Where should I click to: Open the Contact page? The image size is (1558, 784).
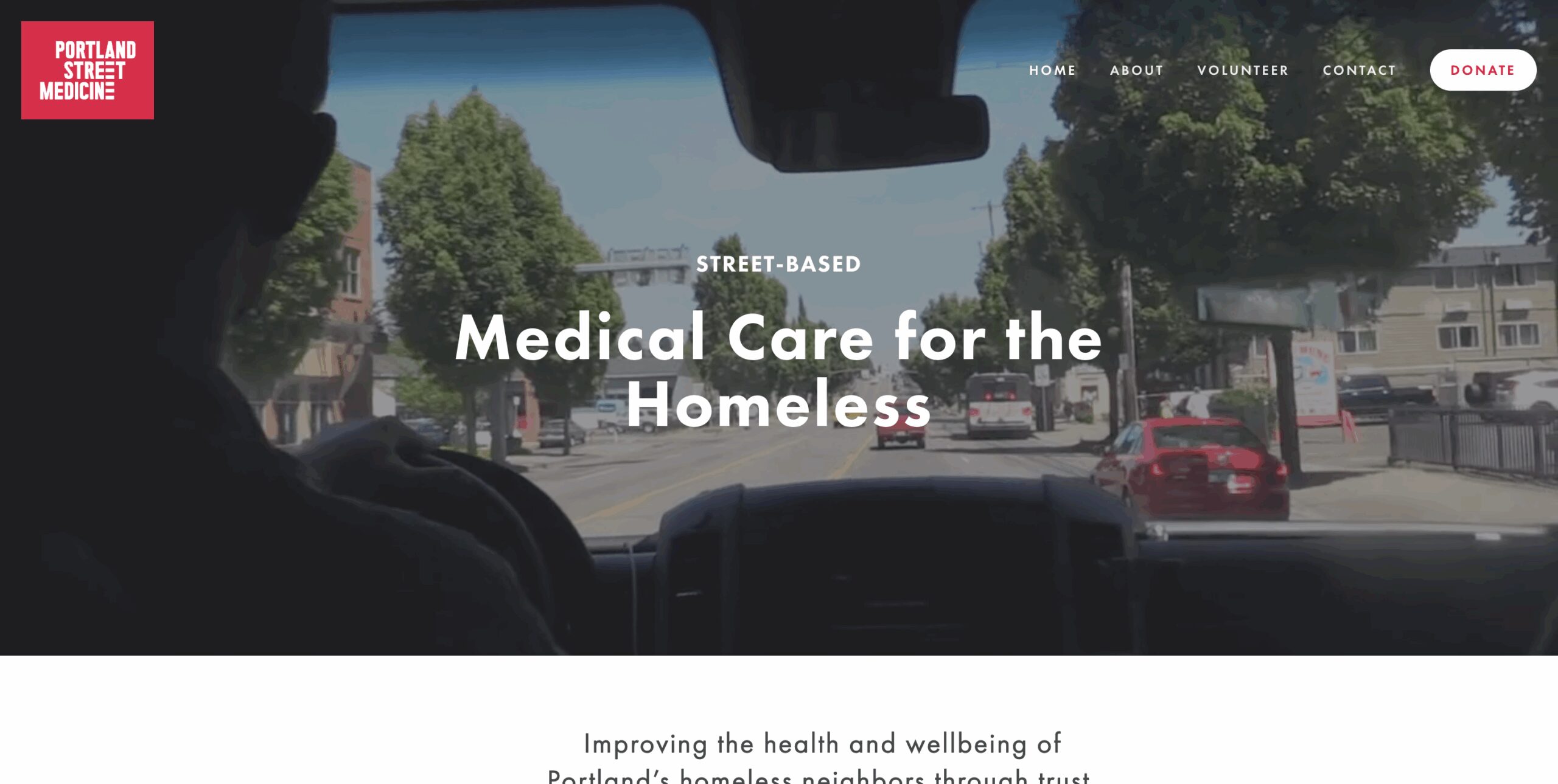(x=1359, y=71)
